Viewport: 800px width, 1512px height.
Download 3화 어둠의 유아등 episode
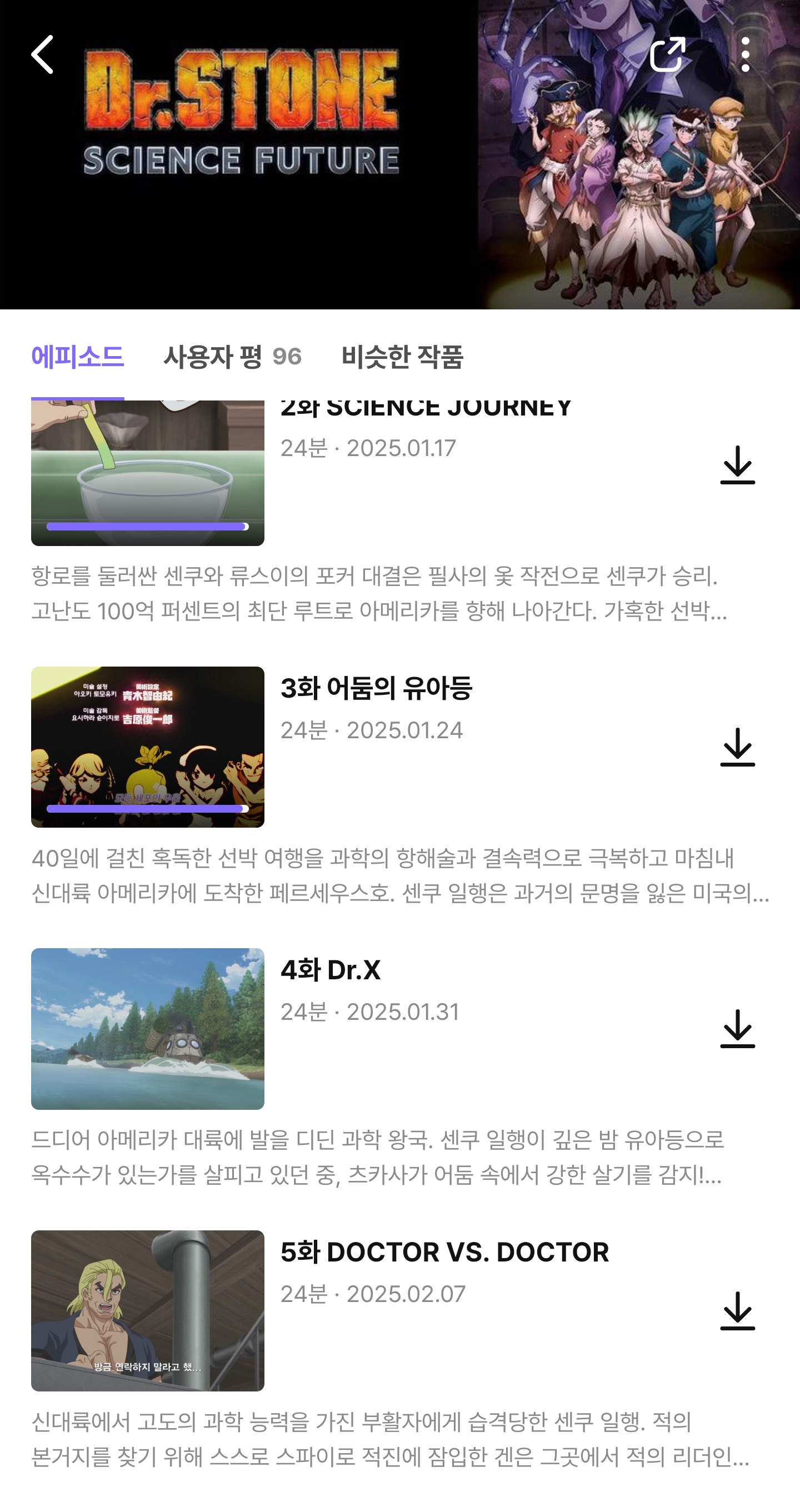737,747
